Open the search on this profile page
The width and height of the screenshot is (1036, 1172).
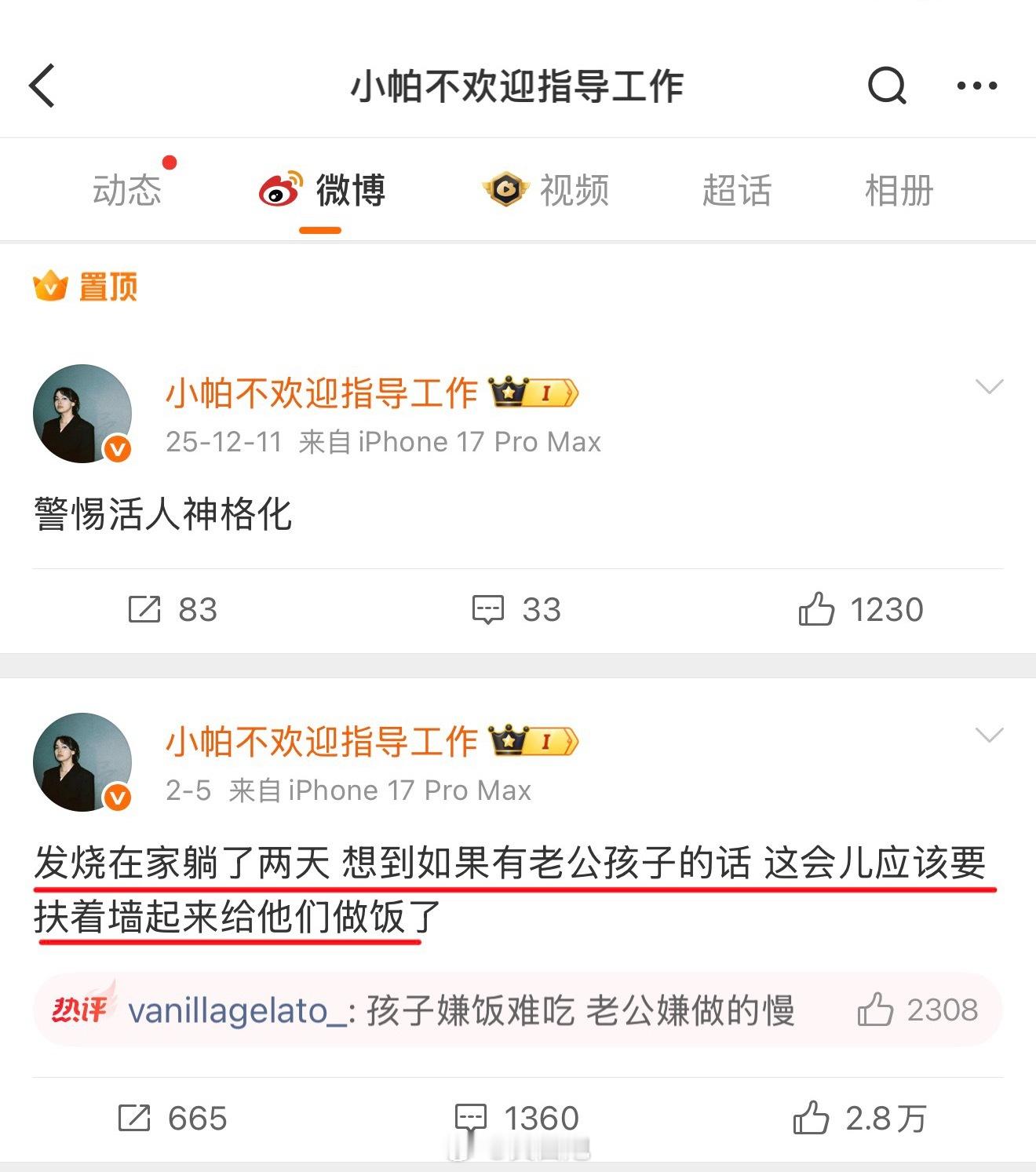885,86
